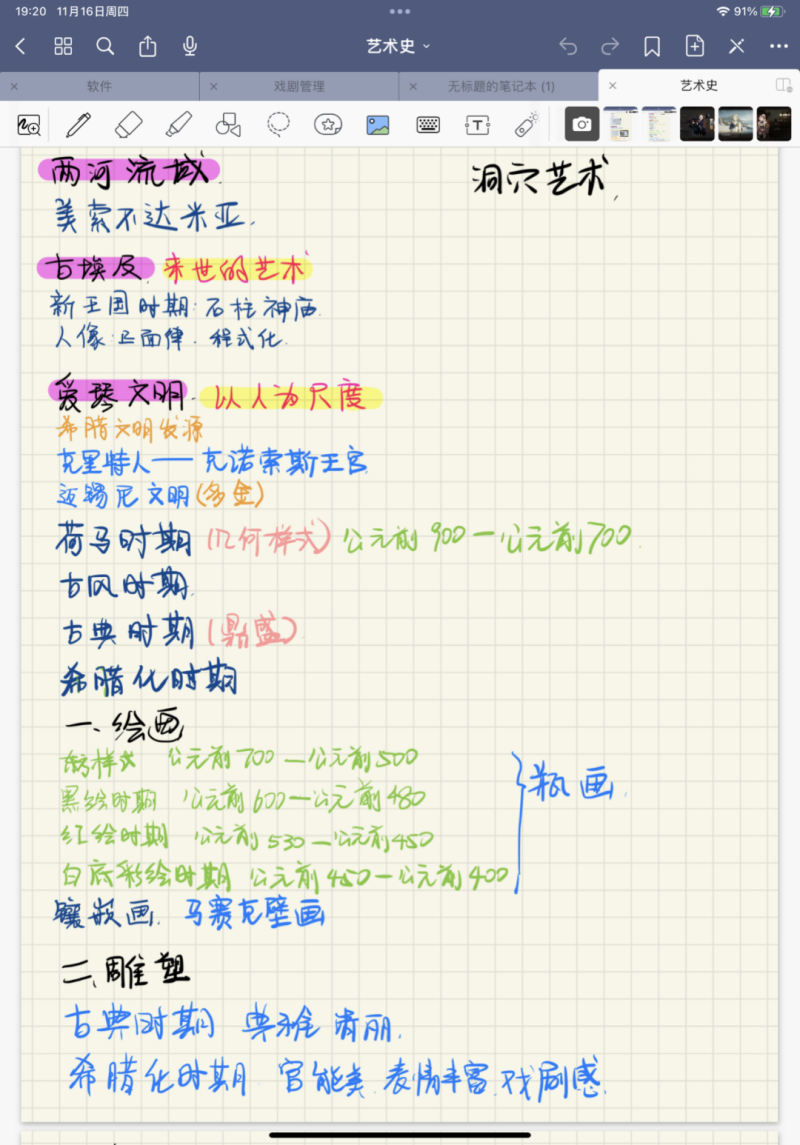Undo the last stroke
800x1145 pixels.
point(568,46)
